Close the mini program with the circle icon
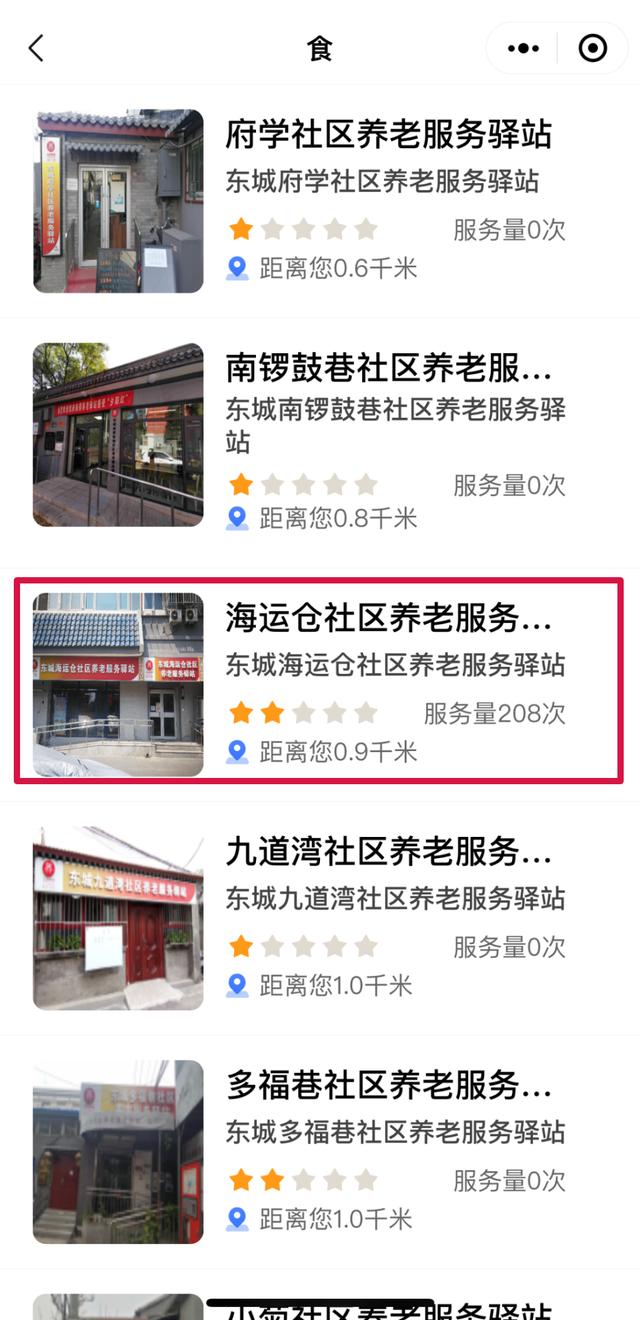The height and width of the screenshot is (1320, 640). [593, 48]
